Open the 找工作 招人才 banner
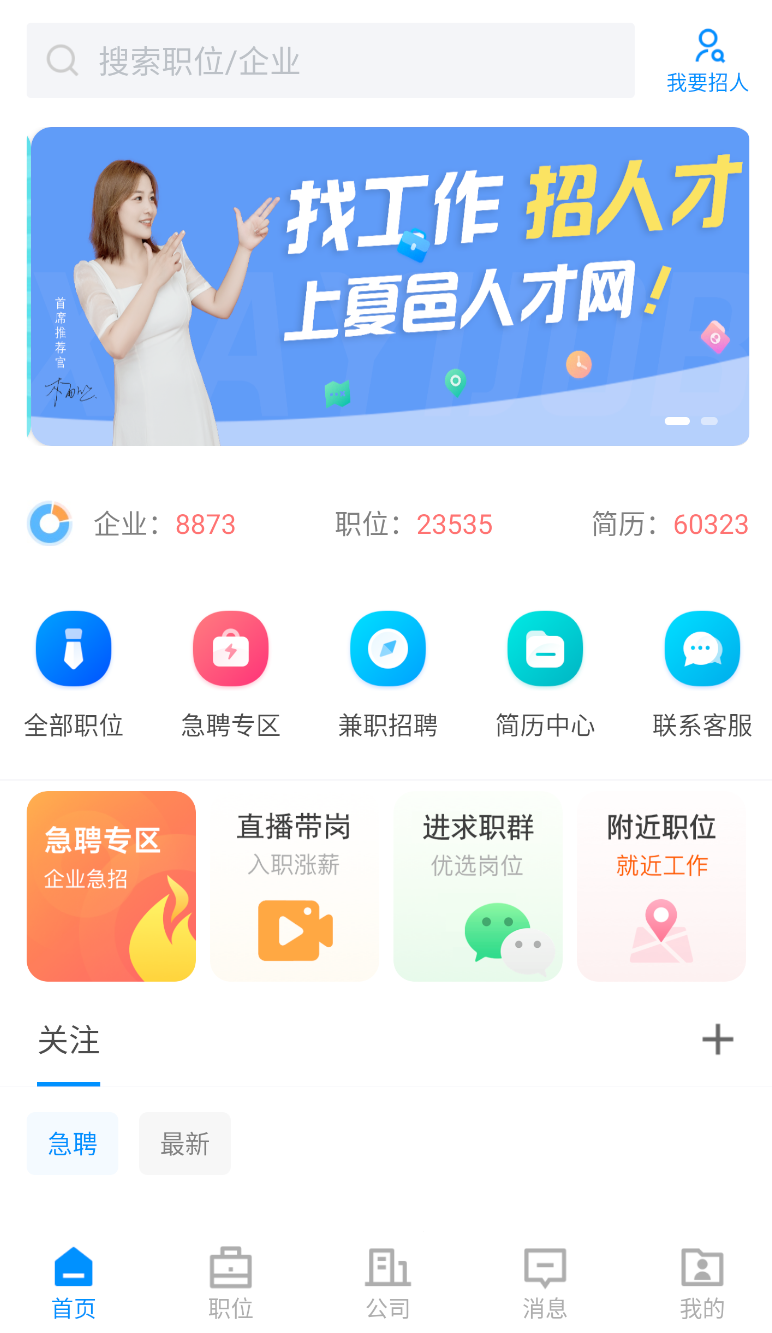This screenshot has width=772, height=1333. coord(390,286)
